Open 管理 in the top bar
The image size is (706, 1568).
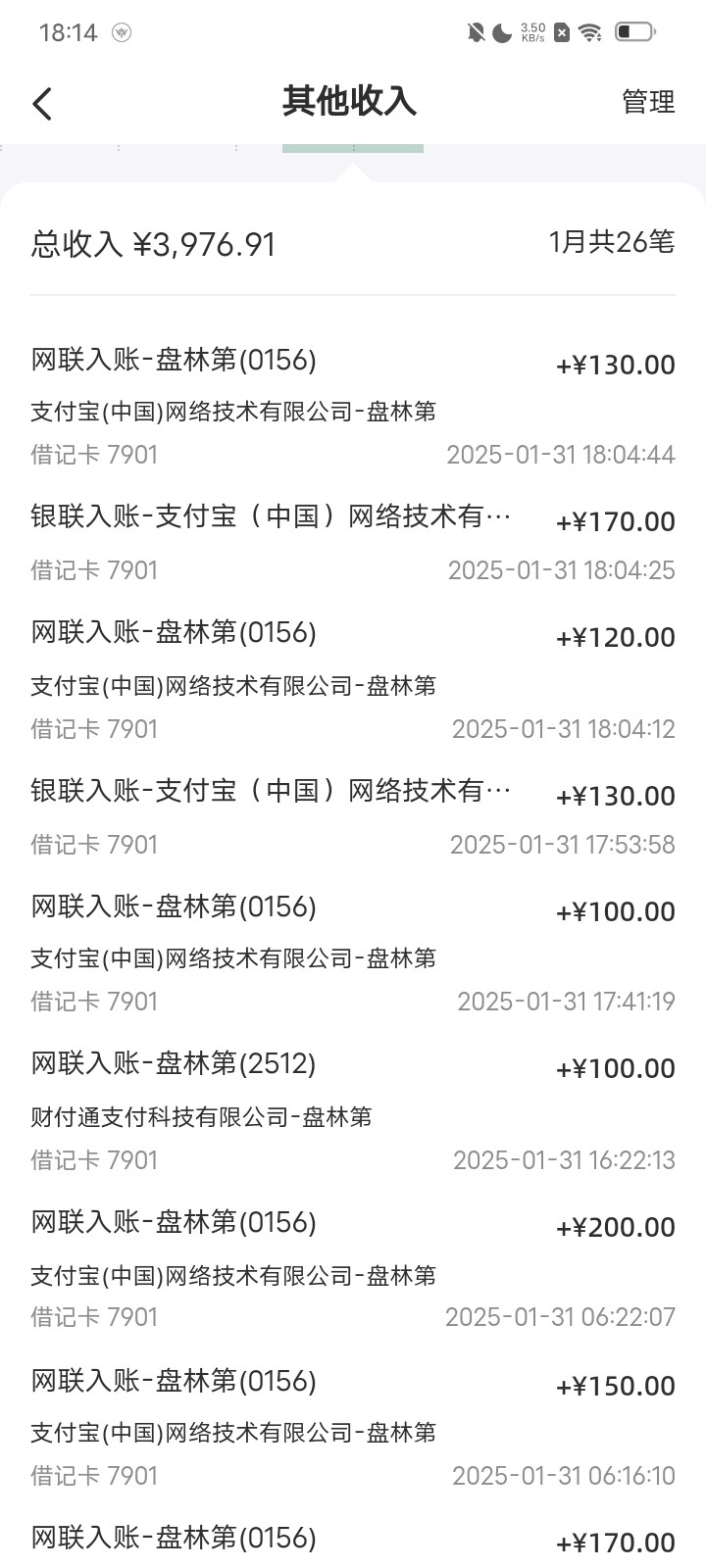(x=648, y=102)
